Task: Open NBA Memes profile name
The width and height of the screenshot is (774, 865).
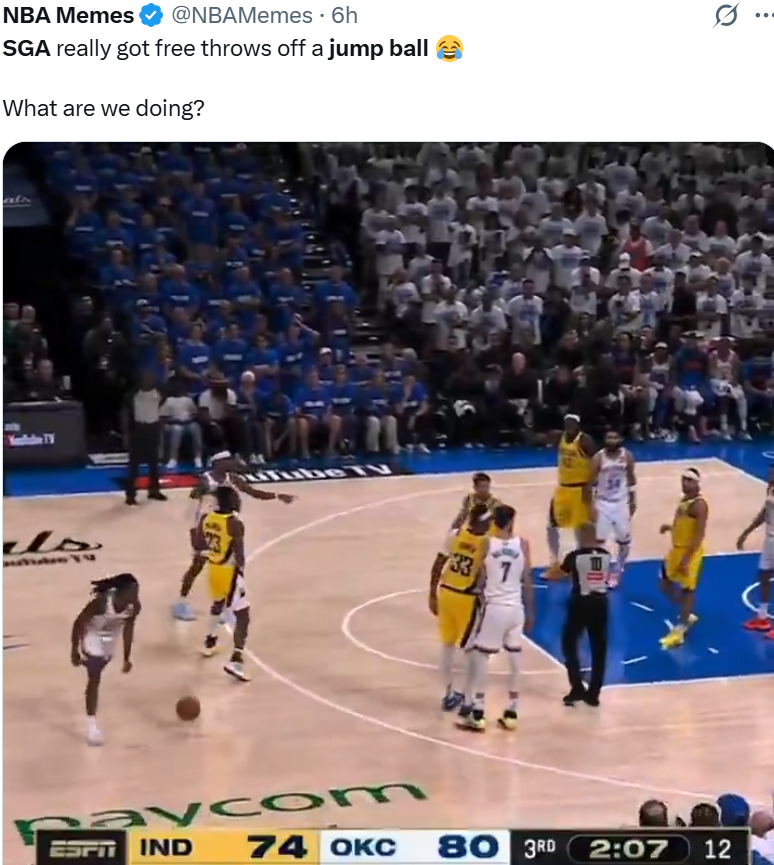Action: (68, 15)
